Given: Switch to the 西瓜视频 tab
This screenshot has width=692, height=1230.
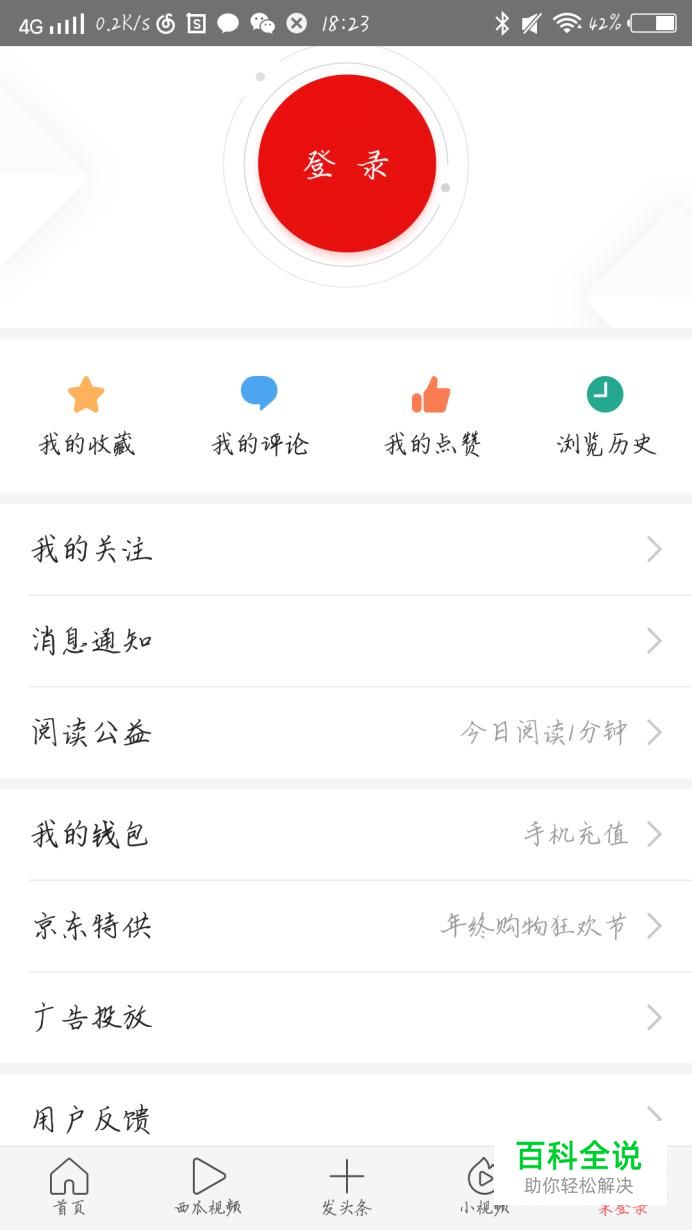Looking at the screenshot, I should (208, 1187).
